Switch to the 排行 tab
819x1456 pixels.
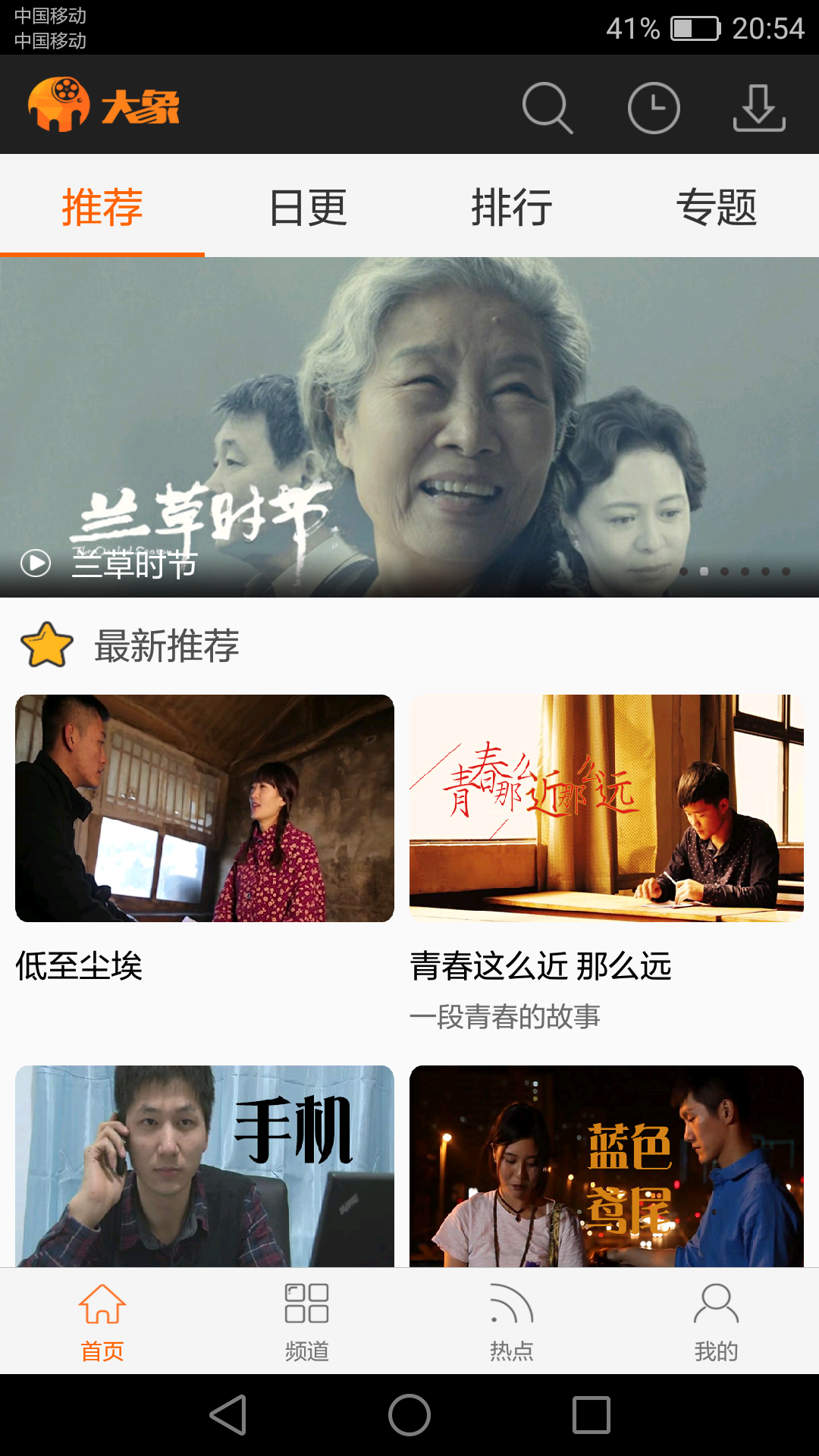512,207
